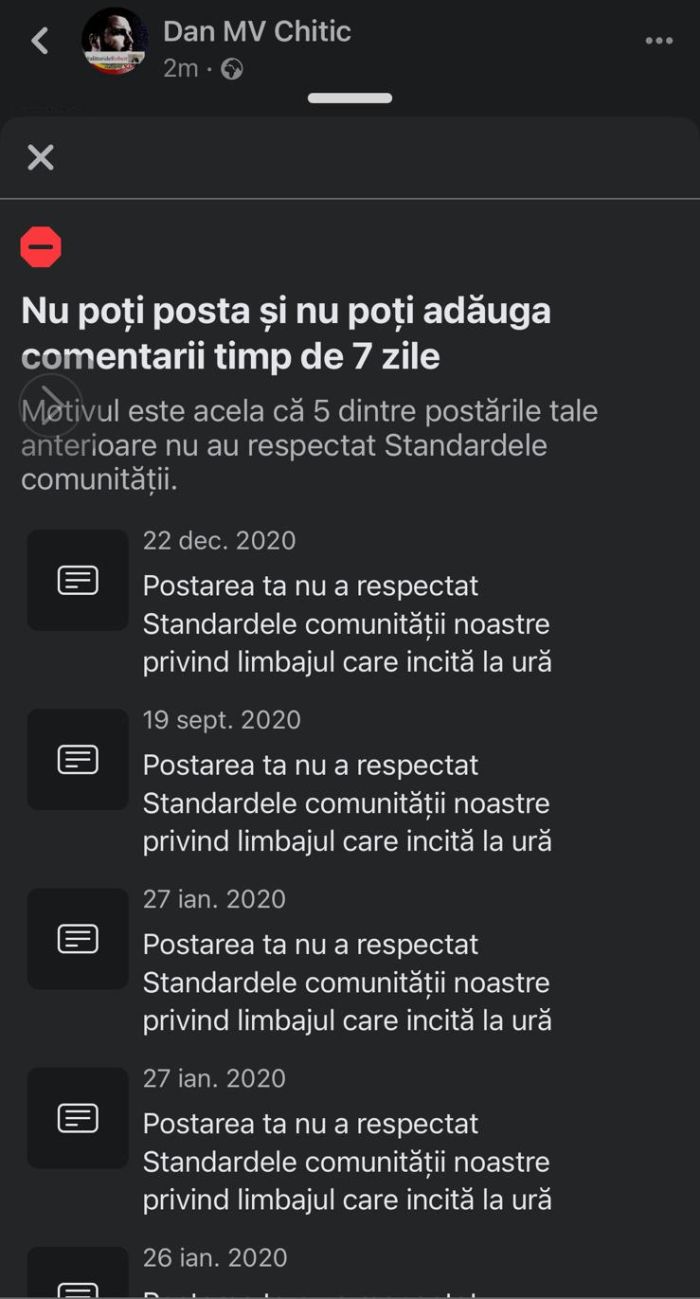Close the restriction notice with the X
This screenshot has width=700, height=1299.
tap(40, 157)
